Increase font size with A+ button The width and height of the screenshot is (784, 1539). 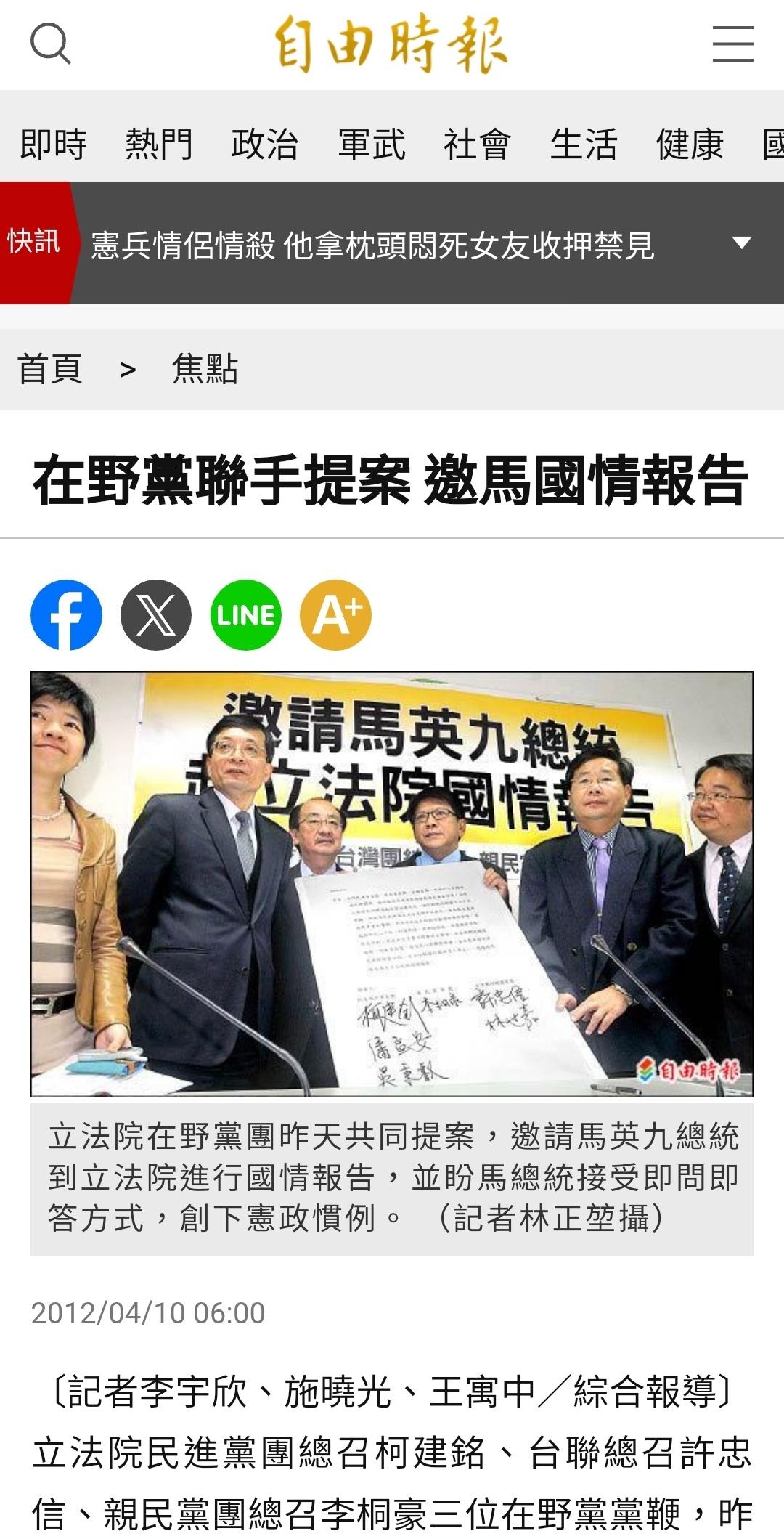[x=336, y=614]
